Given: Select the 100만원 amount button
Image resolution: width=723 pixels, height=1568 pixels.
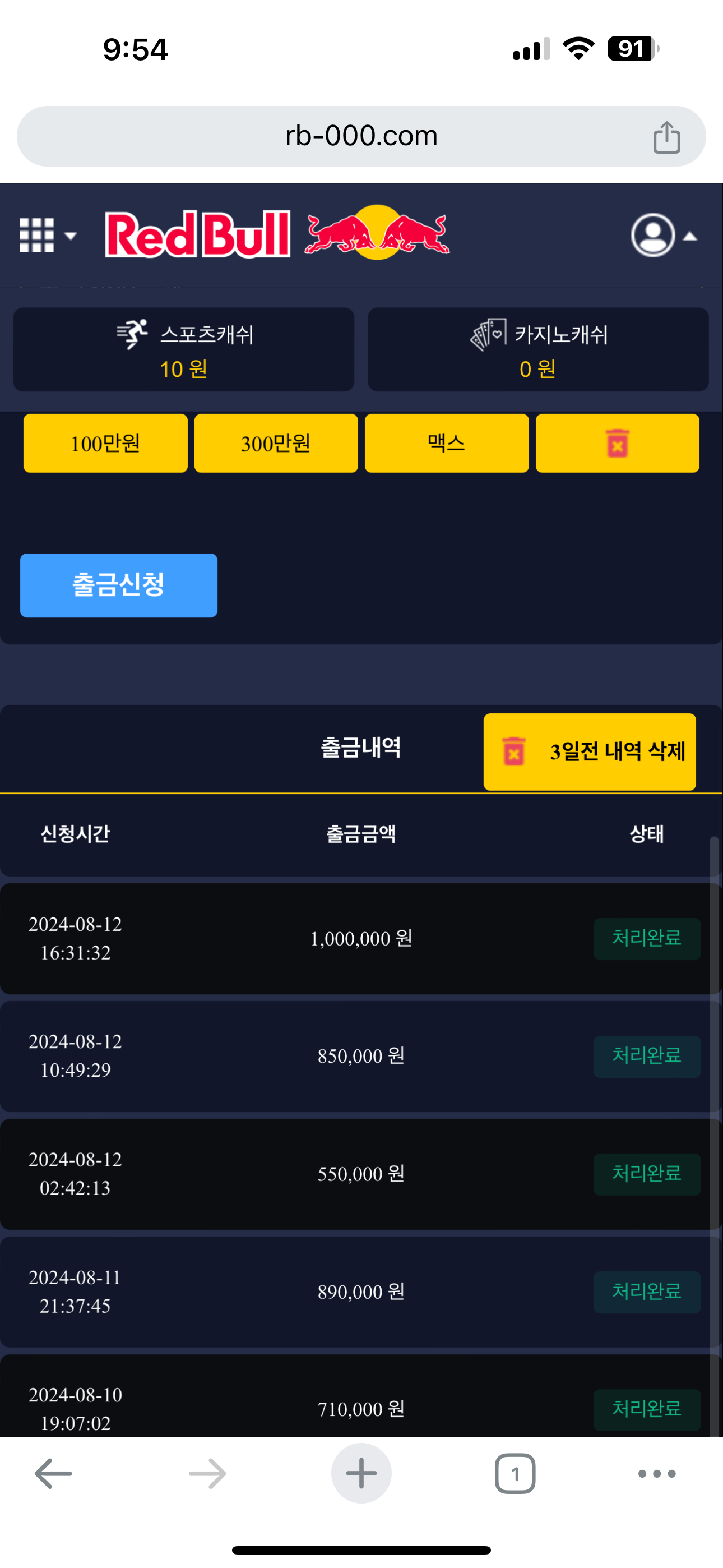Looking at the screenshot, I should (x=105, y=443).
